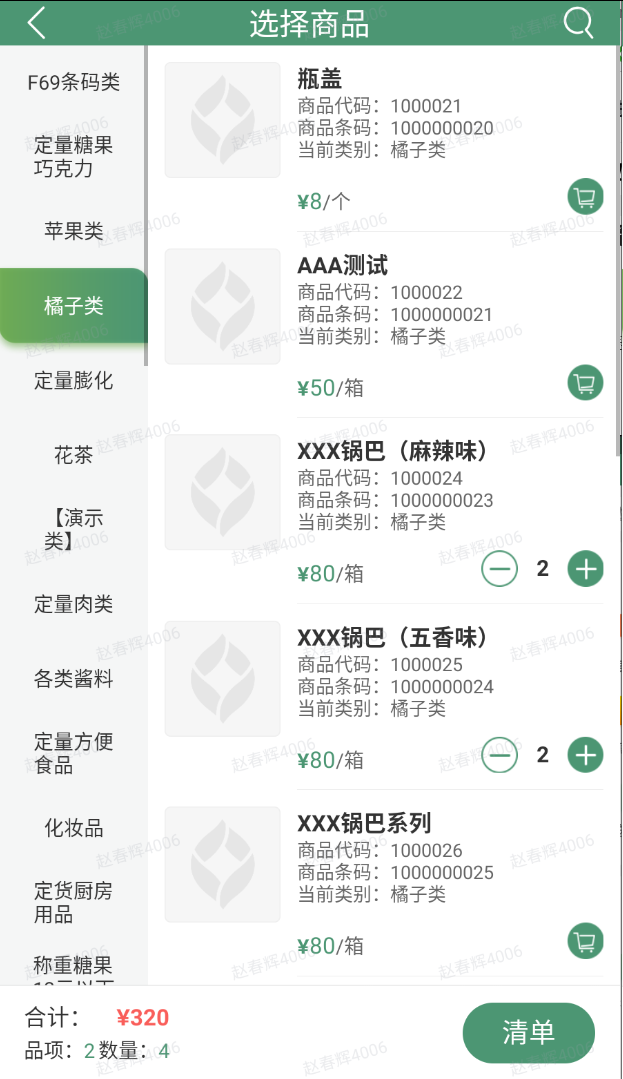Switch to 定量糖果巧克力 category

(x=74, y=157)
